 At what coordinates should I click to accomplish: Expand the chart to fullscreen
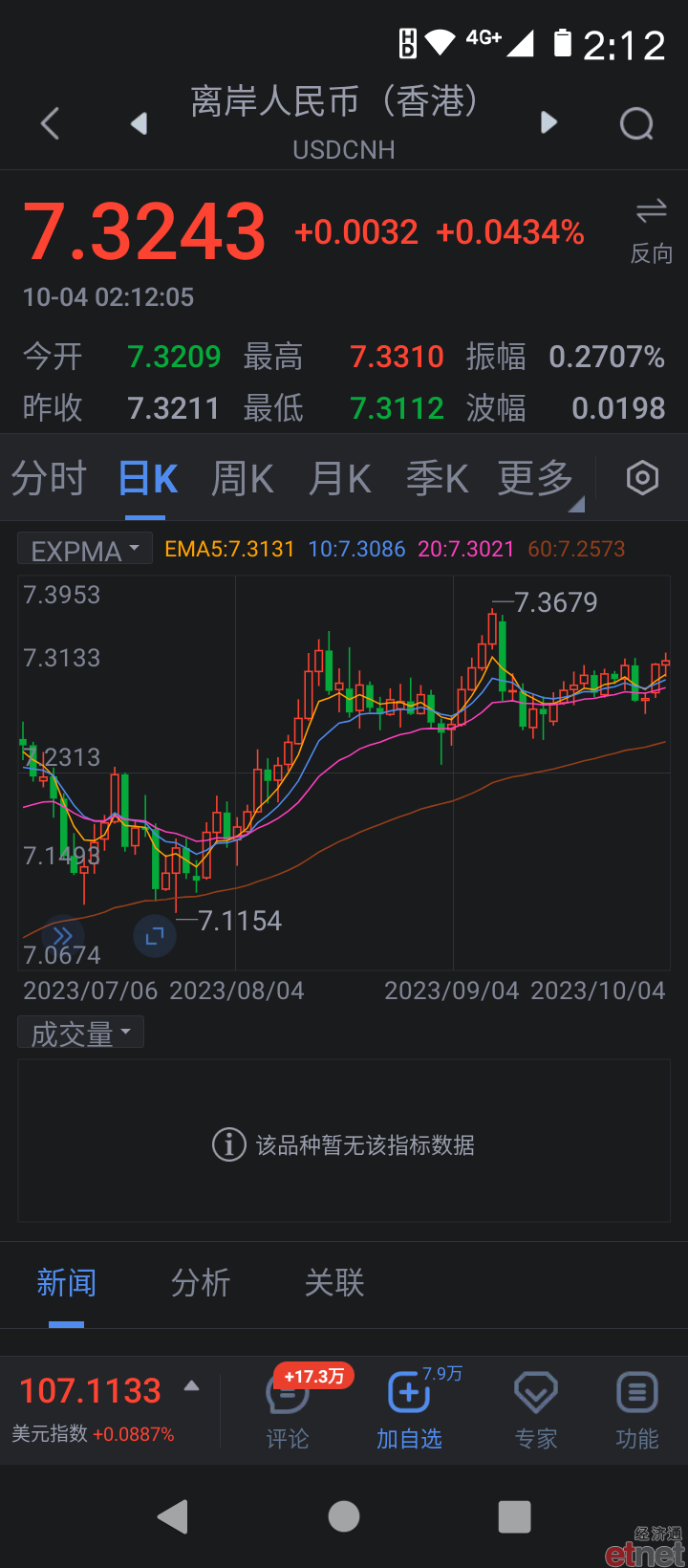pos(155,937)
